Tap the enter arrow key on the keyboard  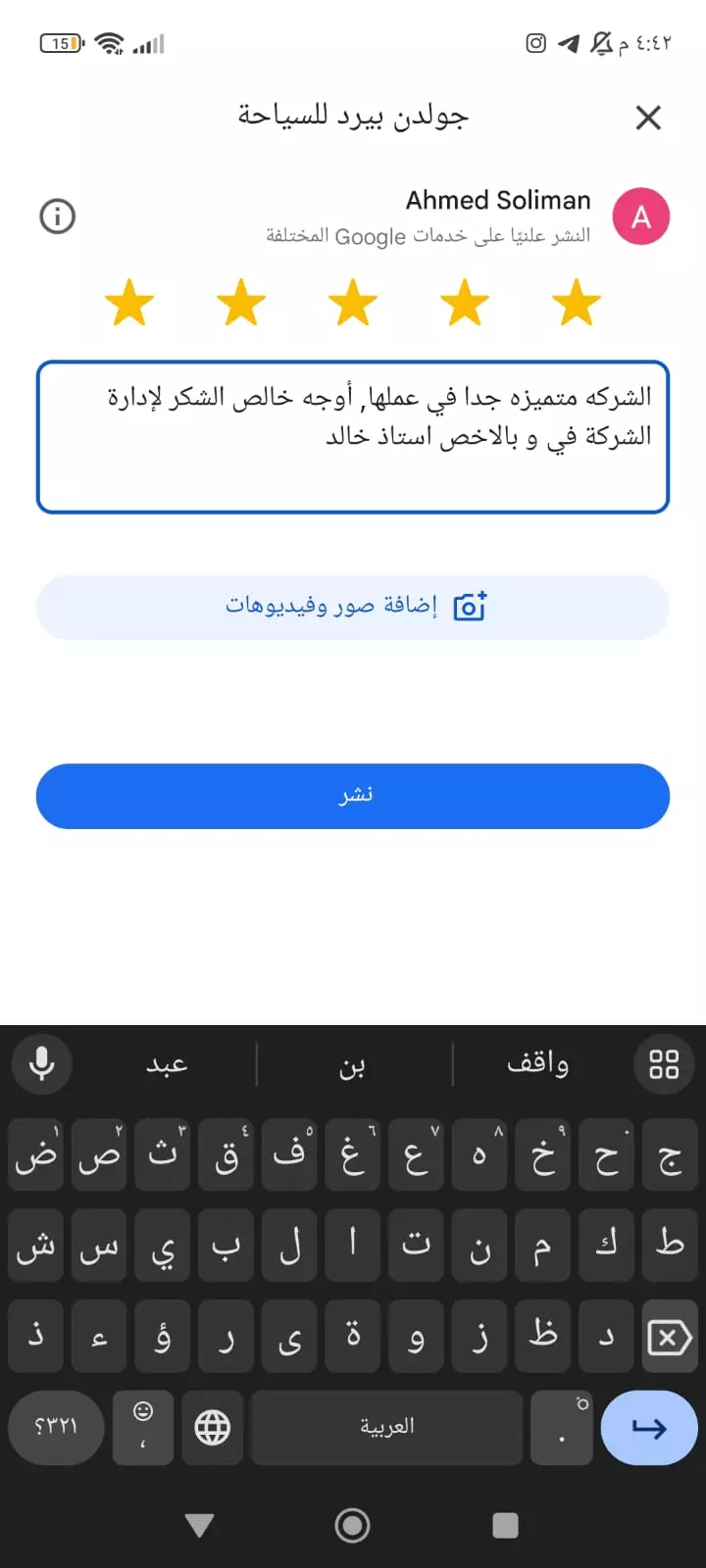click(x=649, y=1428)
